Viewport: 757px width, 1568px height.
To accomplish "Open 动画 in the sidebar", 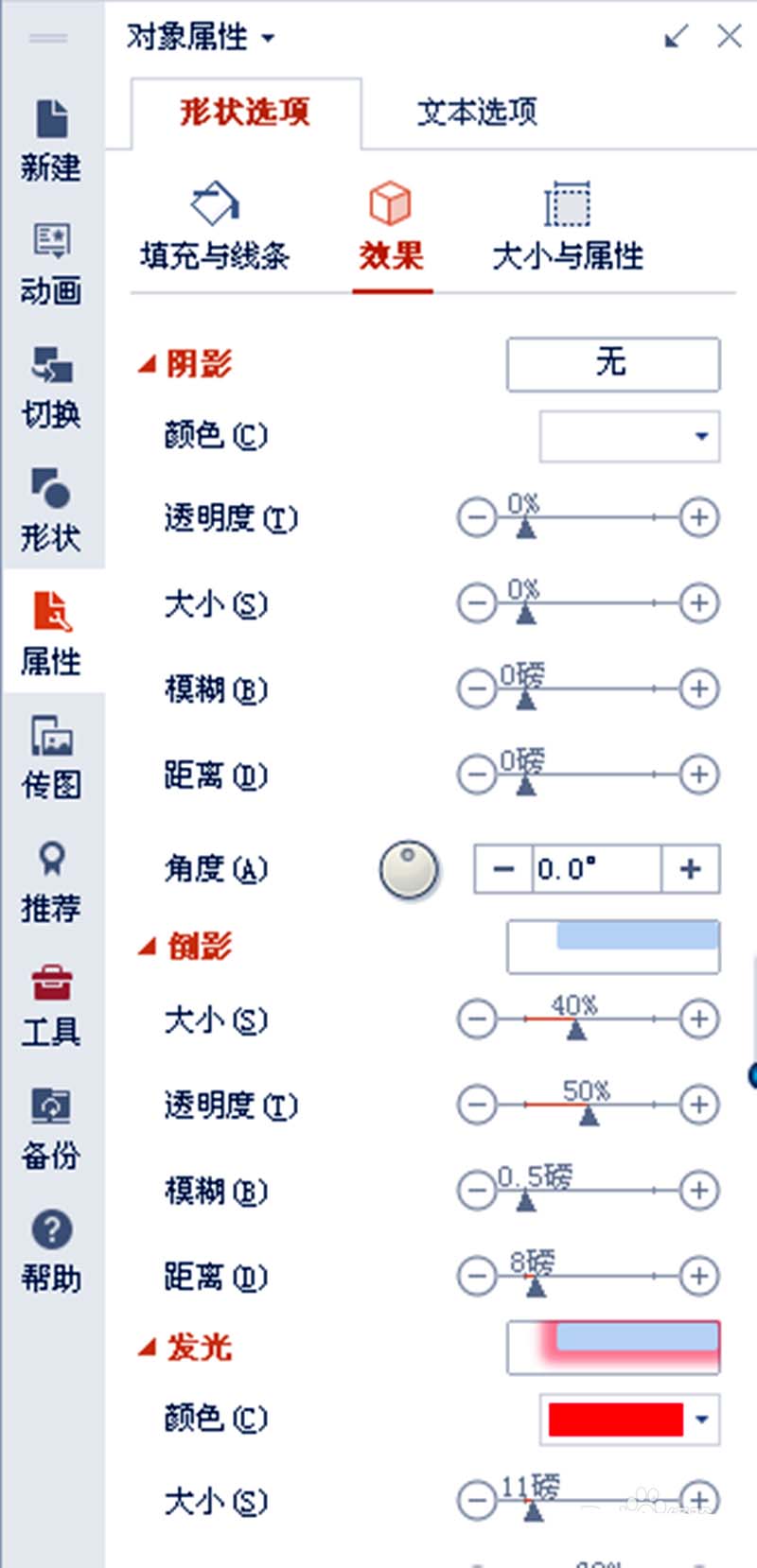I will pos(51,265).
